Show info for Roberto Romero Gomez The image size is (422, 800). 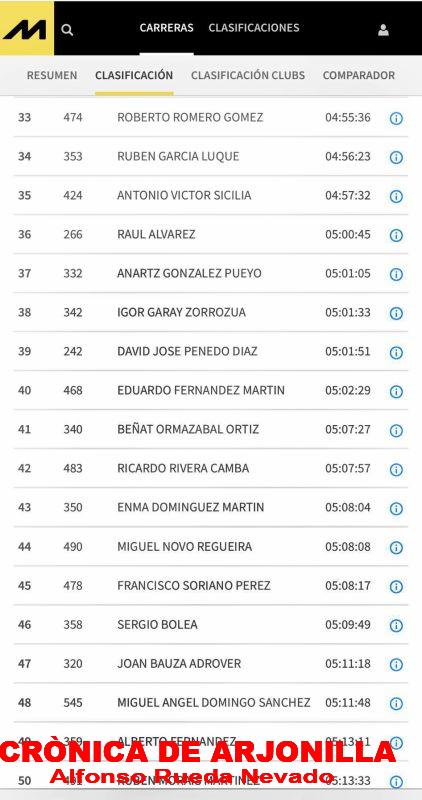(396, 118)
